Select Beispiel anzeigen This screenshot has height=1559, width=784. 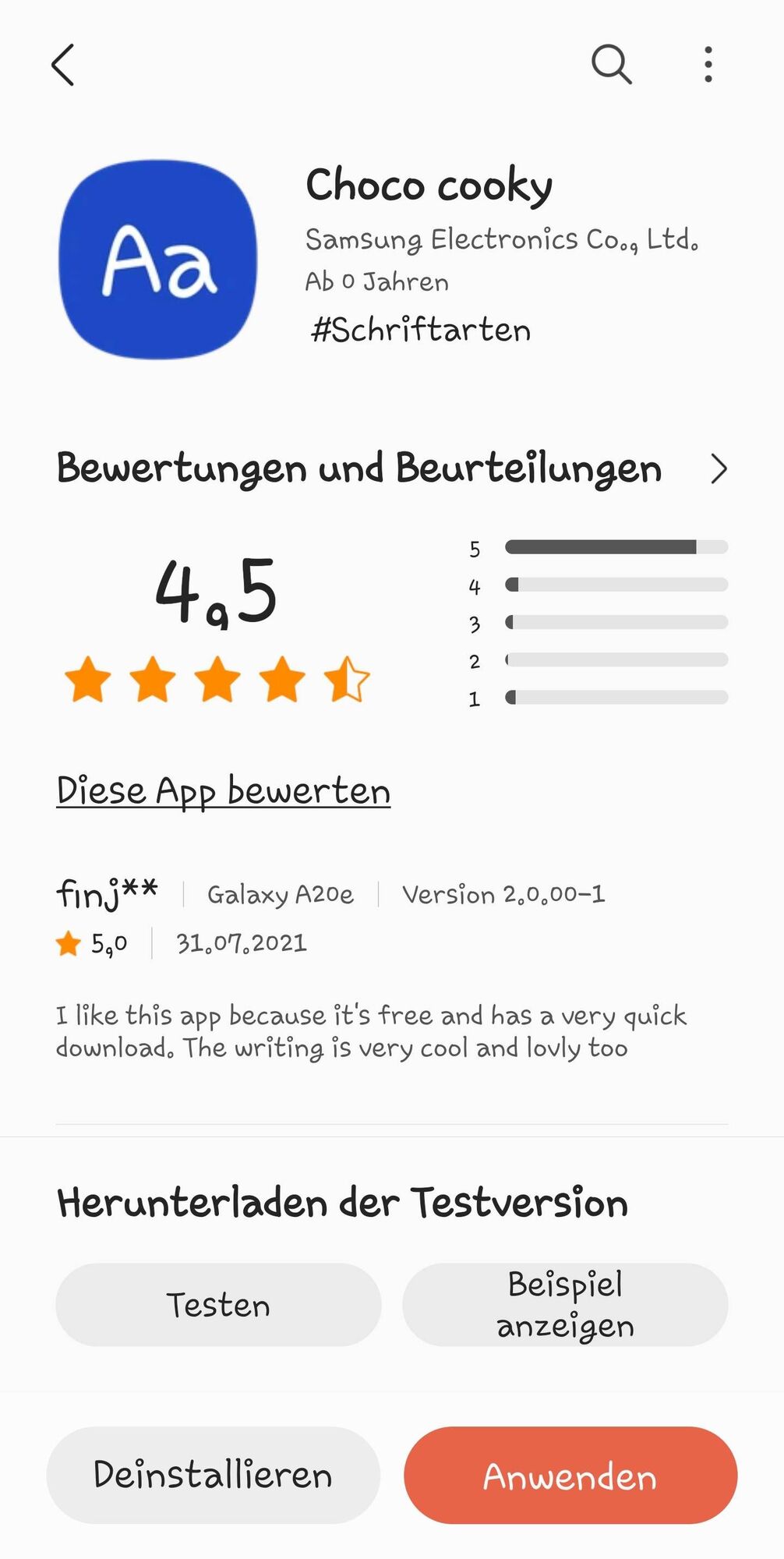pyautogui.click(x=565, y=1305)
